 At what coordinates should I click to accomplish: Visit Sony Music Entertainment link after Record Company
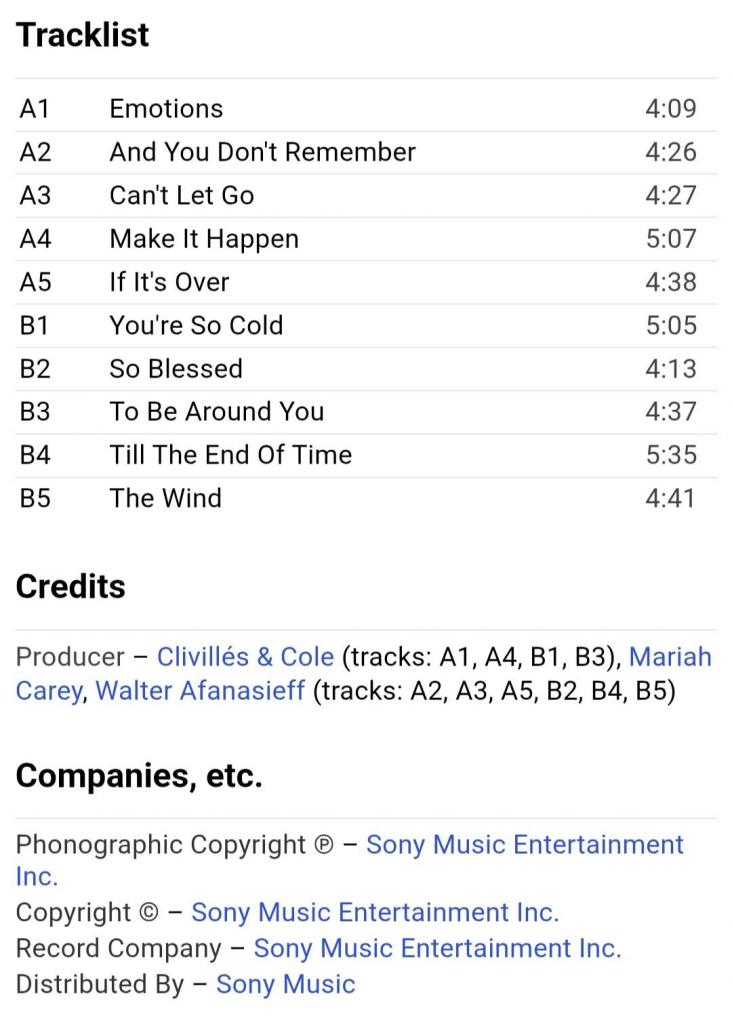coord(437,948)
